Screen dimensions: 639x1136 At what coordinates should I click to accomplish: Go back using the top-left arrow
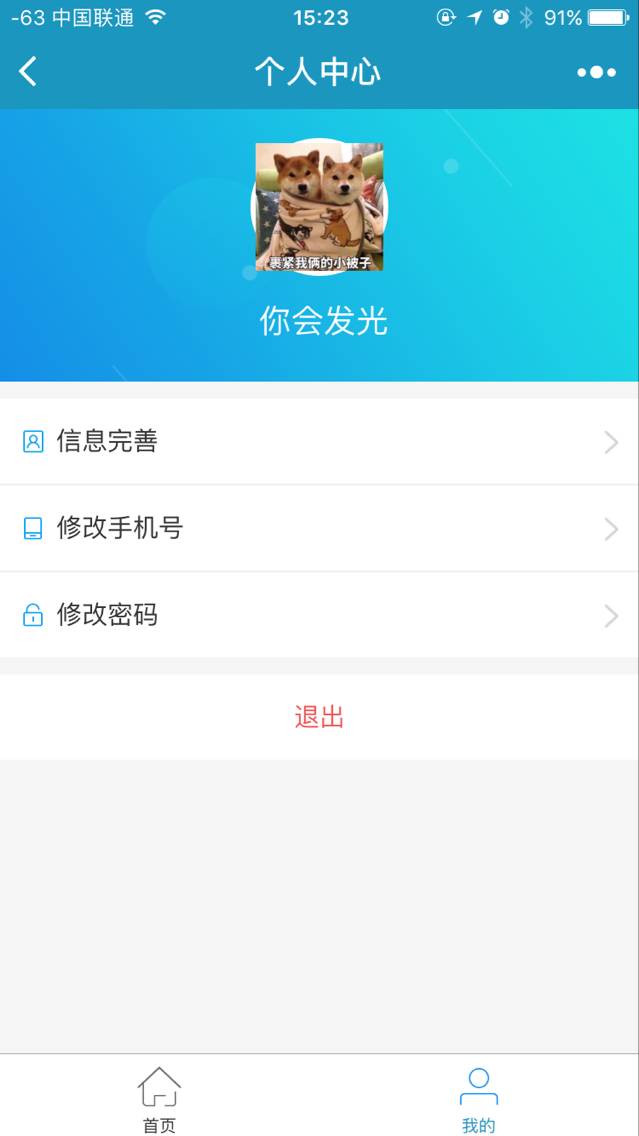pos(28,71)
